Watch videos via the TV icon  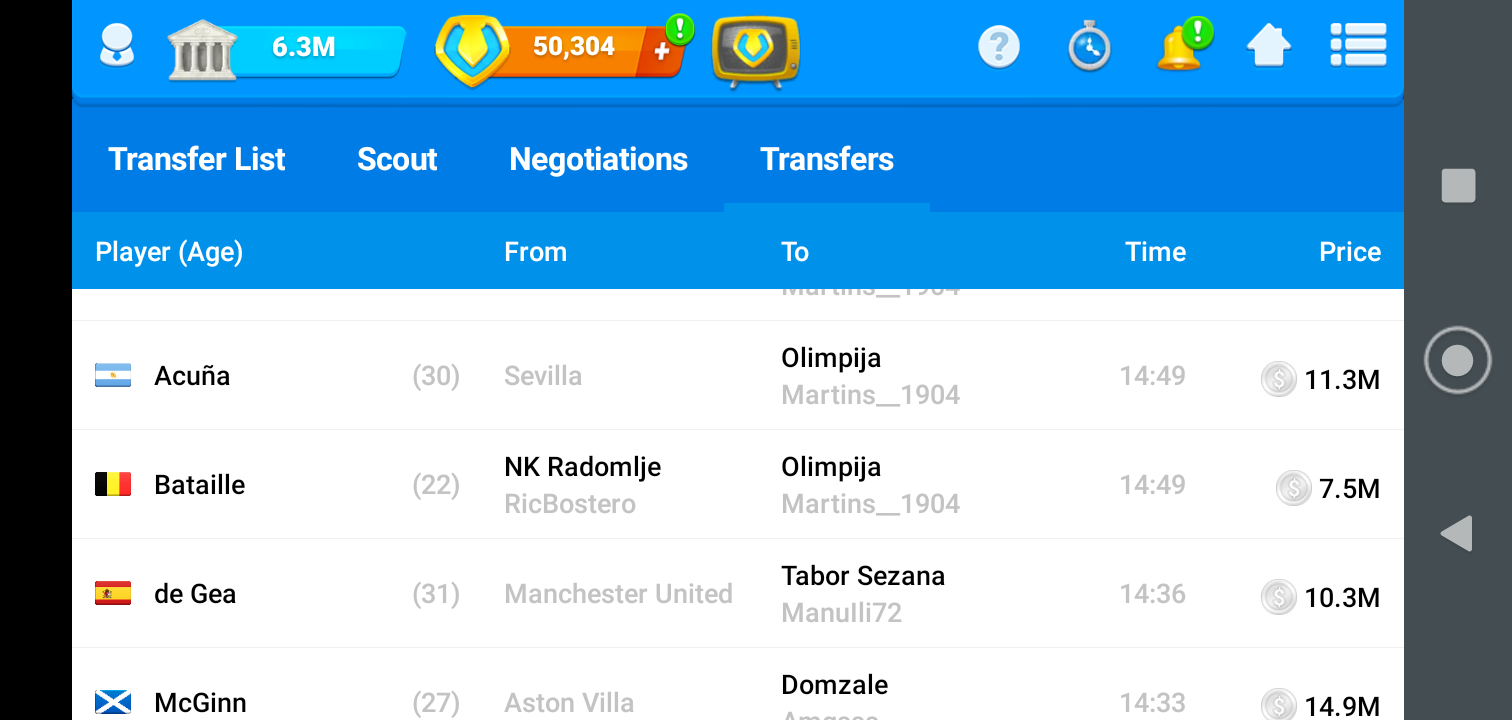pyautogui.click(x=755, y=49)
